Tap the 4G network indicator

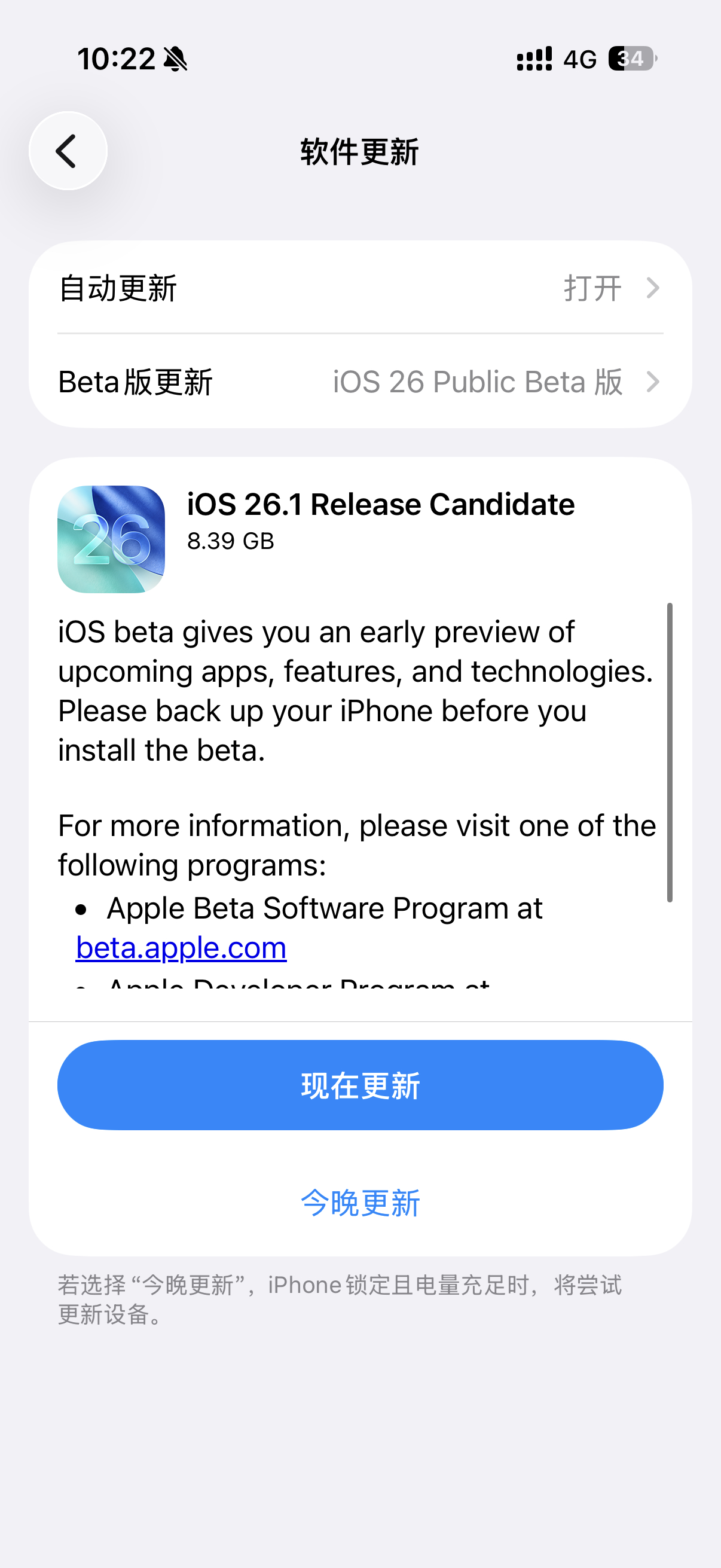click(579, 58)
